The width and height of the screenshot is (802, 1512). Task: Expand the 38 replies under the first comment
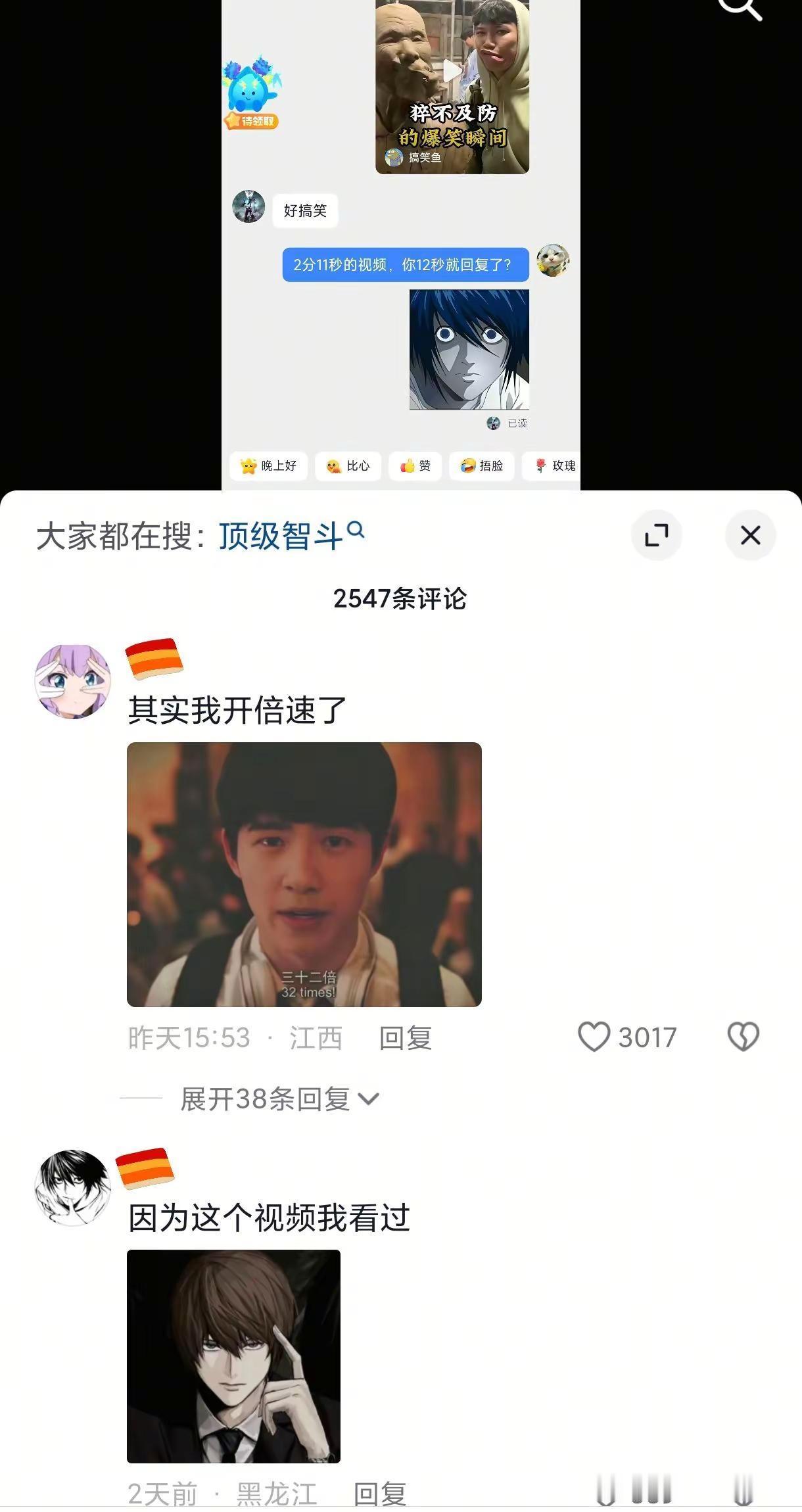point(276,1099)
